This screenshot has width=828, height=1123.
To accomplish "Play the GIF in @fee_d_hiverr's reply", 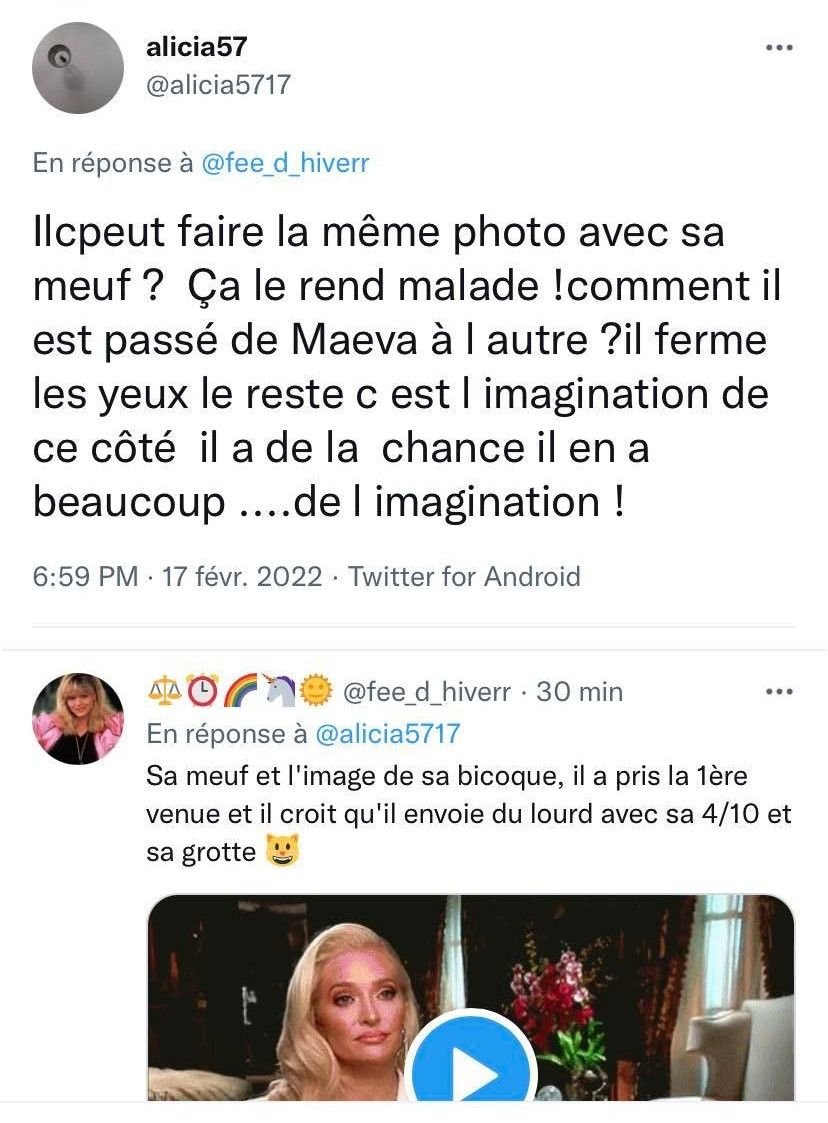I will pyautogui.click(x=471, y=1070).
